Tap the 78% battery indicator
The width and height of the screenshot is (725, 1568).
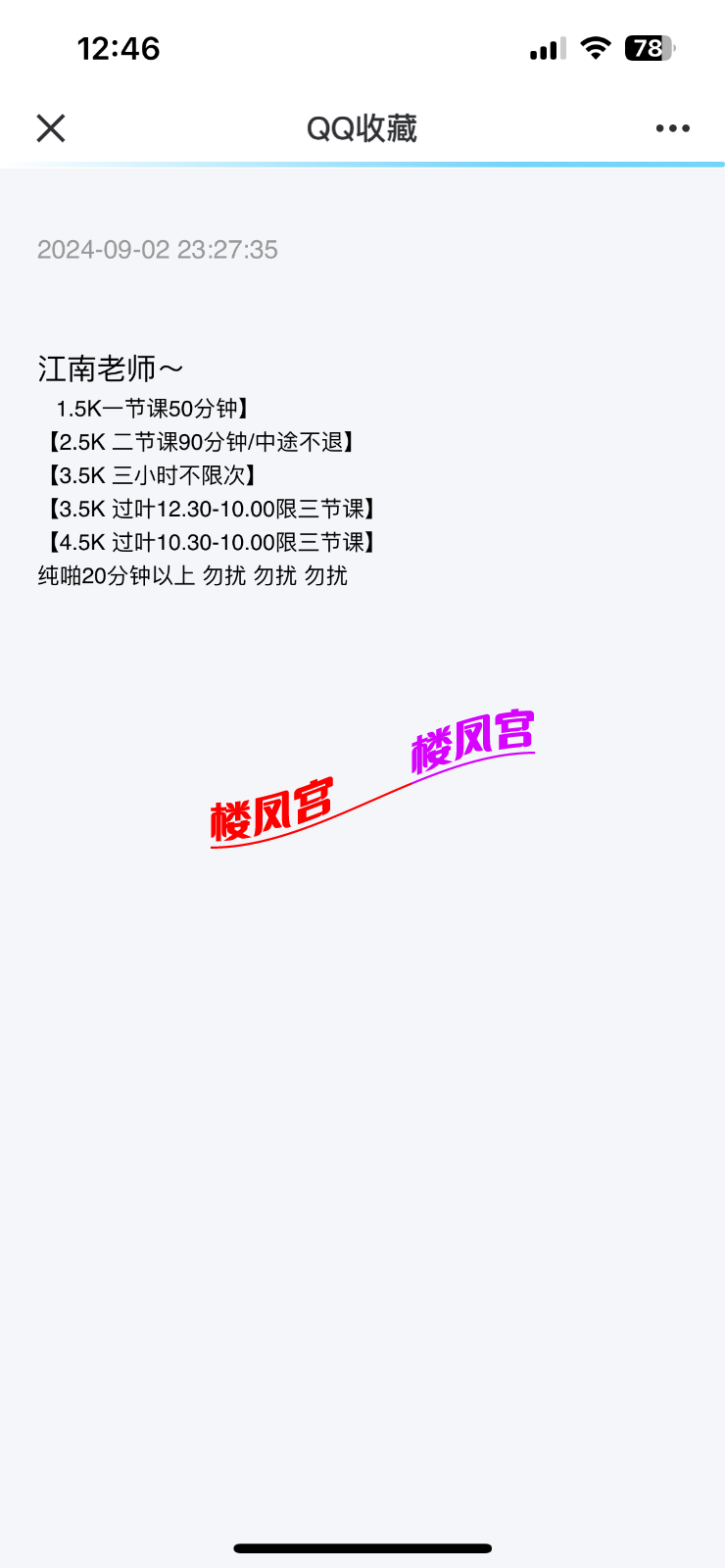647,48
